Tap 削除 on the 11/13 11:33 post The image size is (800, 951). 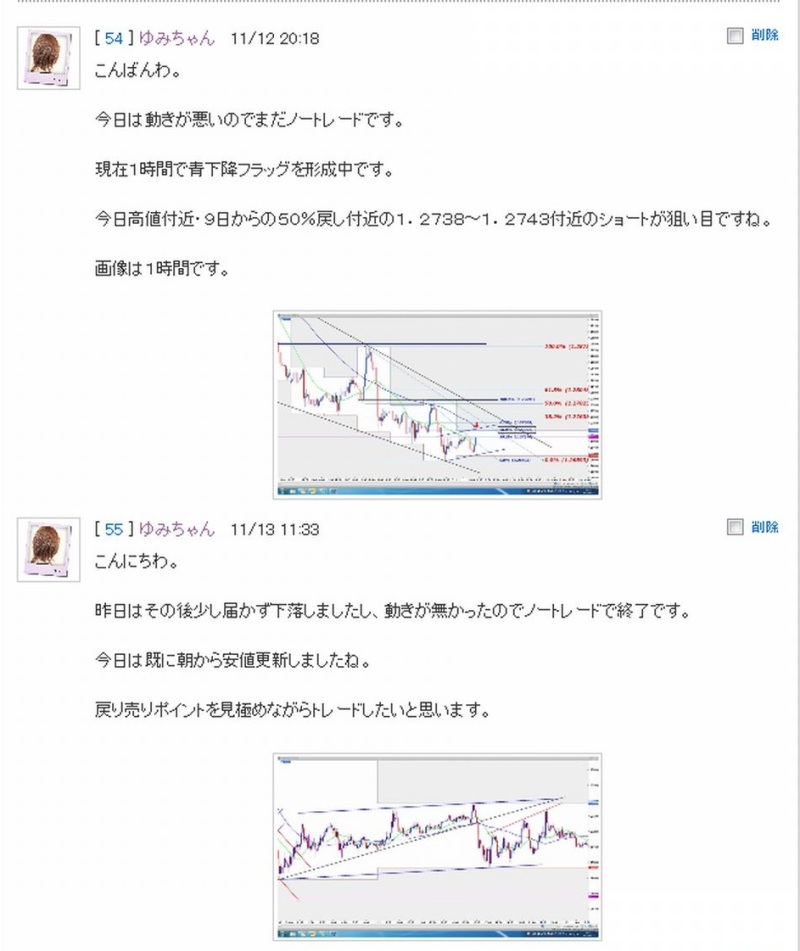point(765,527)
